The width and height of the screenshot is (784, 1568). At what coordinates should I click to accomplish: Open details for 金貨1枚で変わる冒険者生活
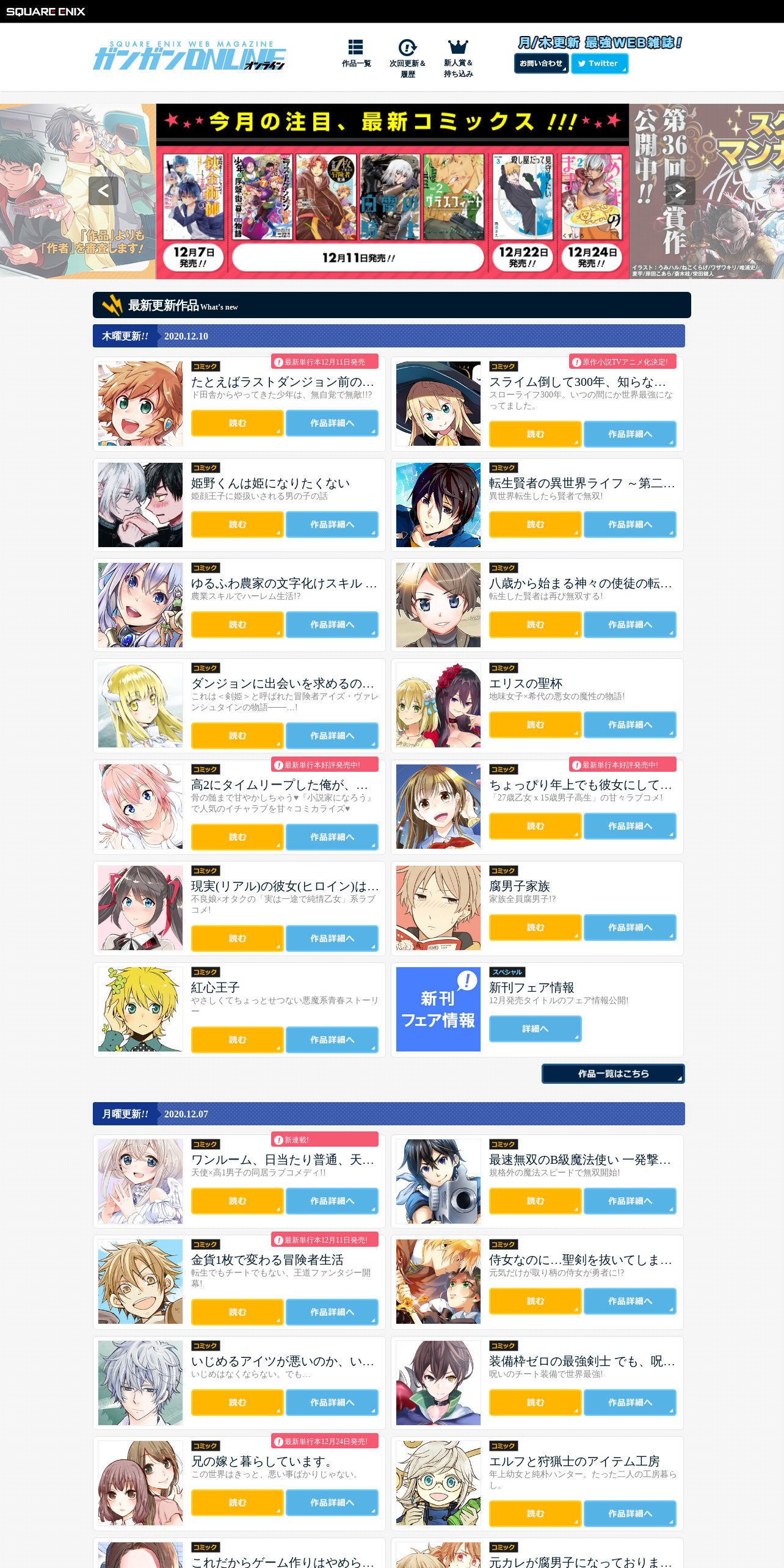(332, 1312)
